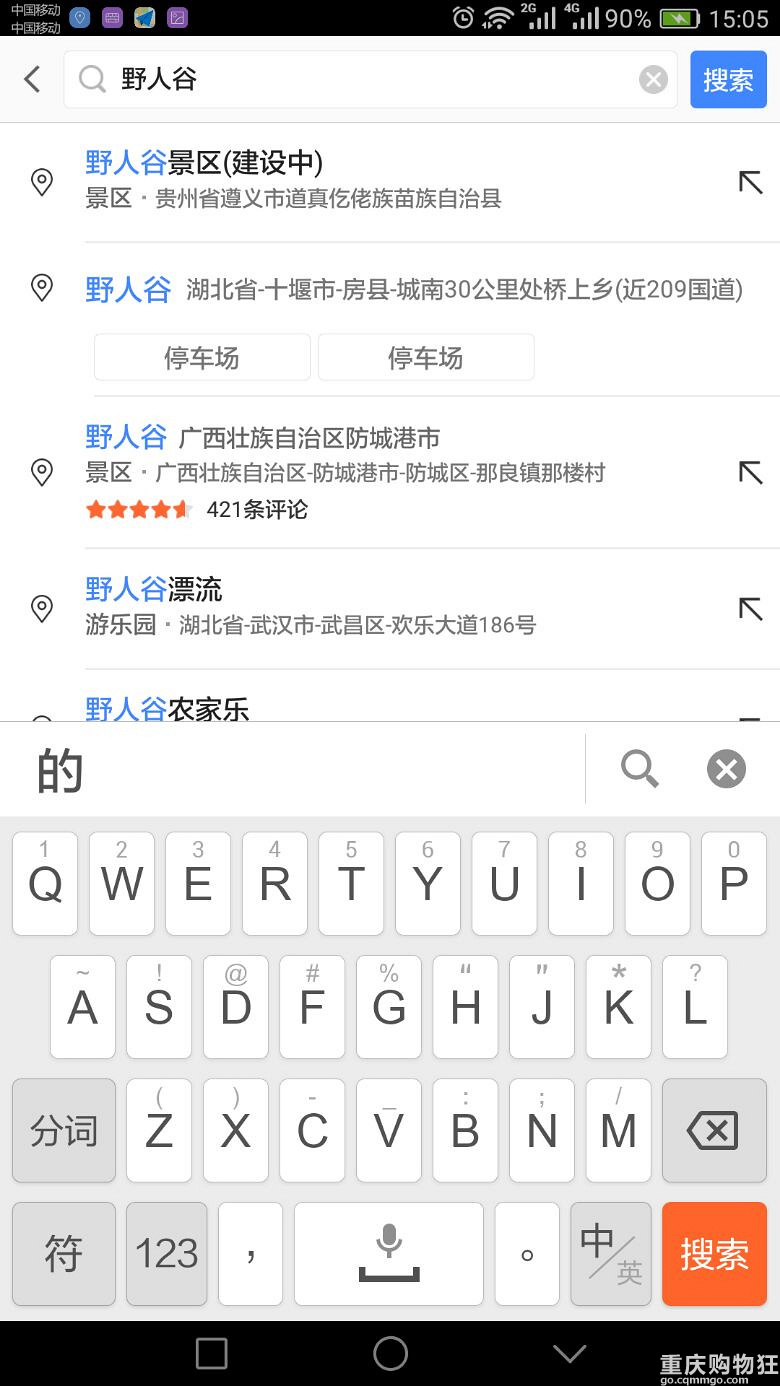Viewport: 780px width, 1386px height.
Task: Tap the blue 搜索 button
Action: click(x=728, y=79)
